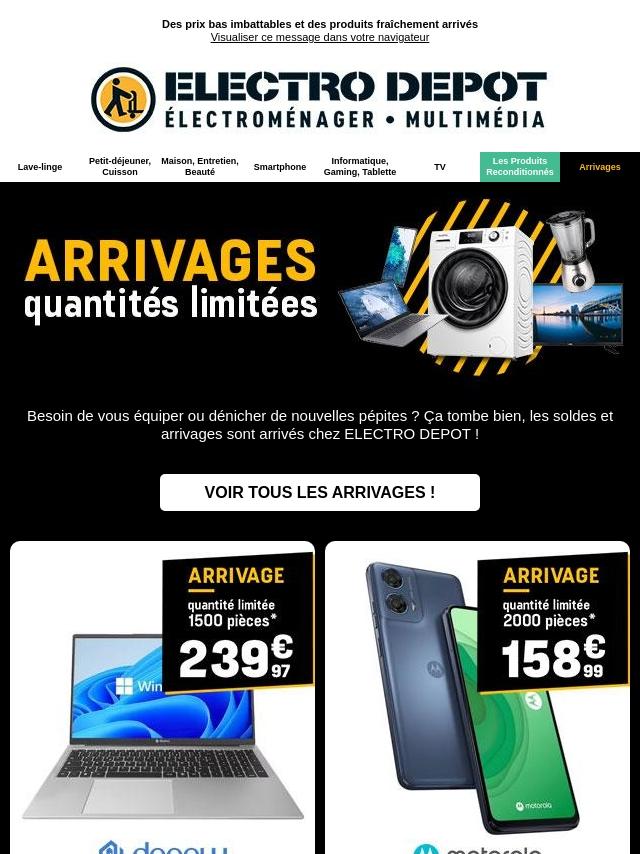Image resolution: width=640 pixels, height=854 pixels.
Task: Switch to the TV category
Action: tap(440, 167)
